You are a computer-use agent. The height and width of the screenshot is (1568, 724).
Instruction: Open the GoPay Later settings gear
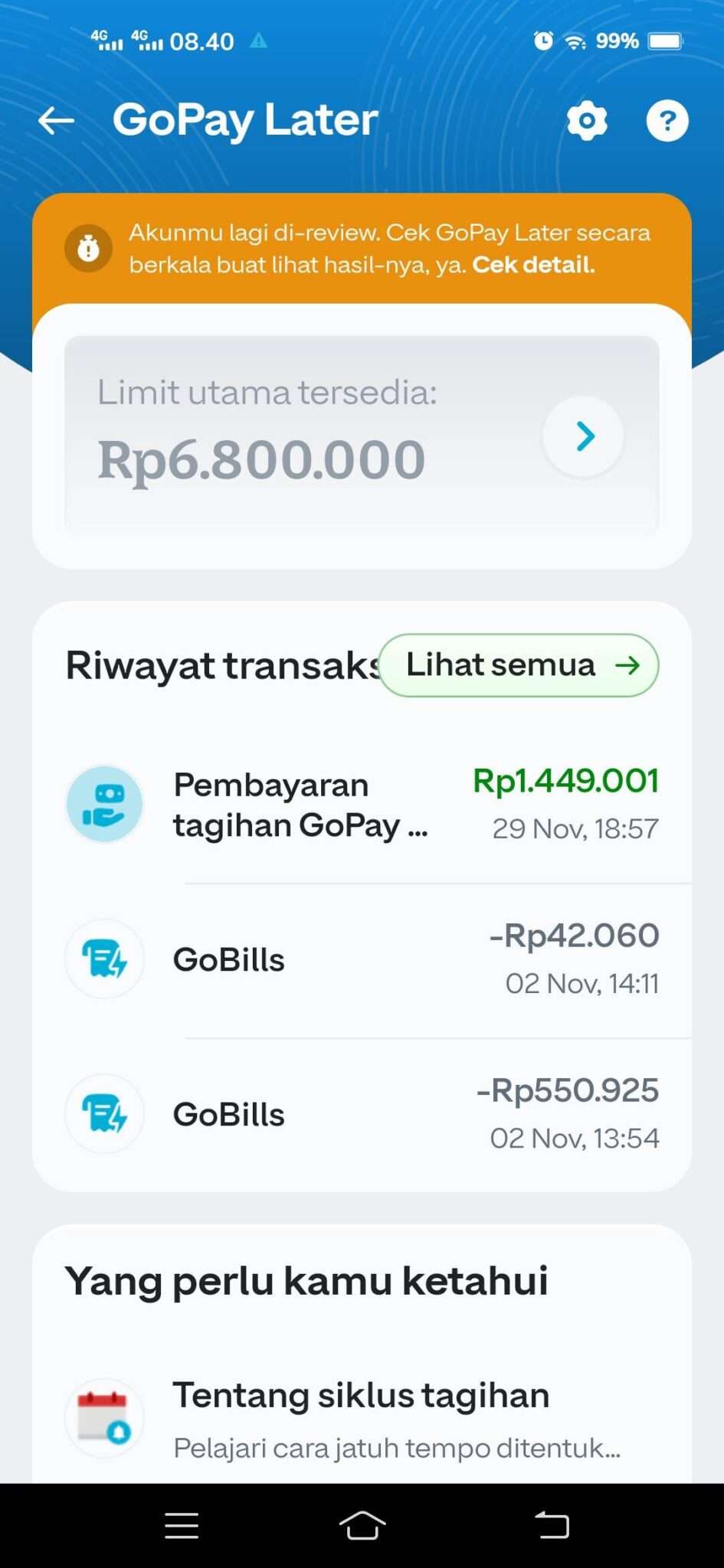(x=586, y=120)
